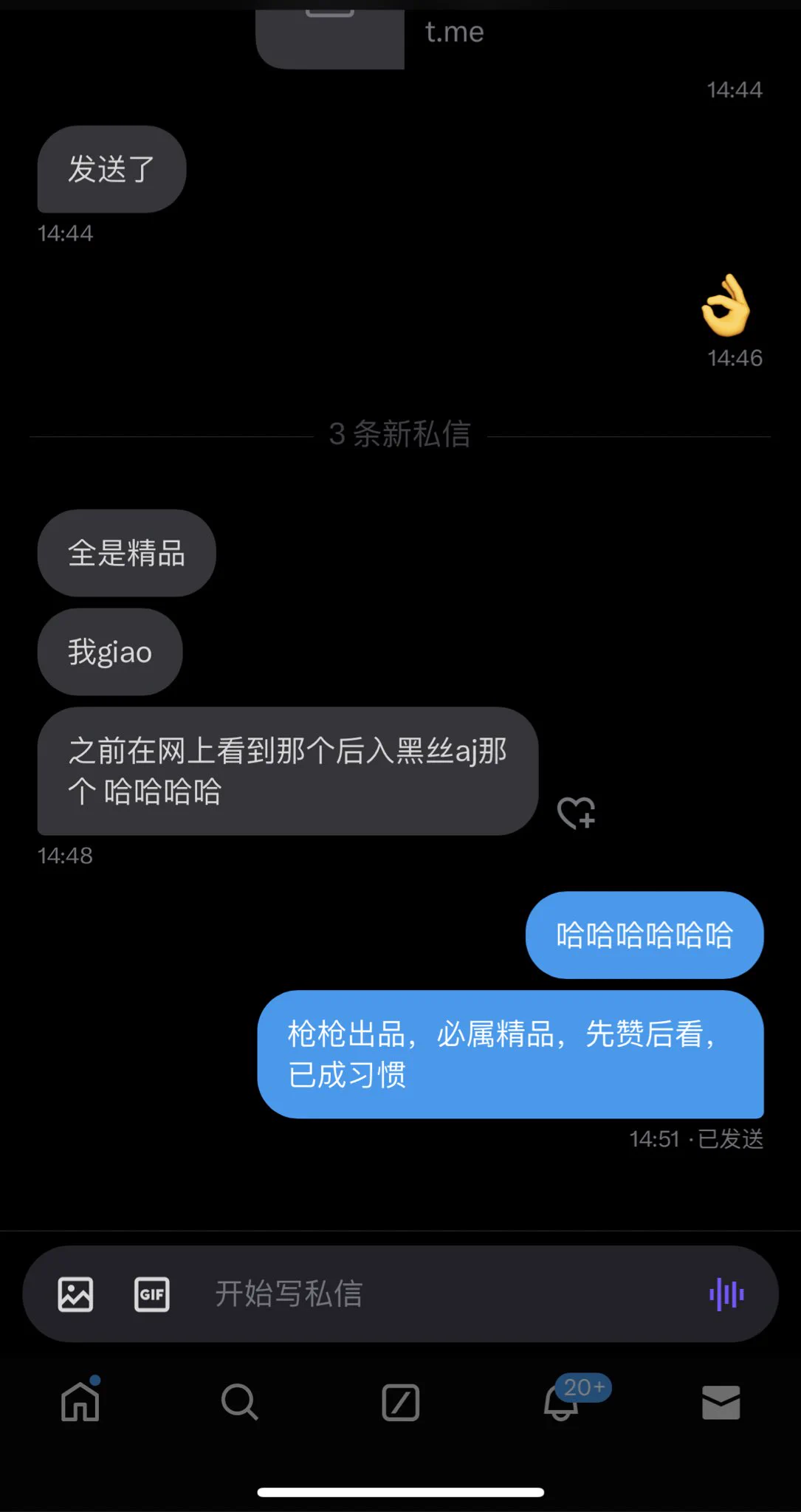Viewport: 801px width, 1512px height.
Task: Attach a photo from the gallery
Action: tap(75, 1294)
